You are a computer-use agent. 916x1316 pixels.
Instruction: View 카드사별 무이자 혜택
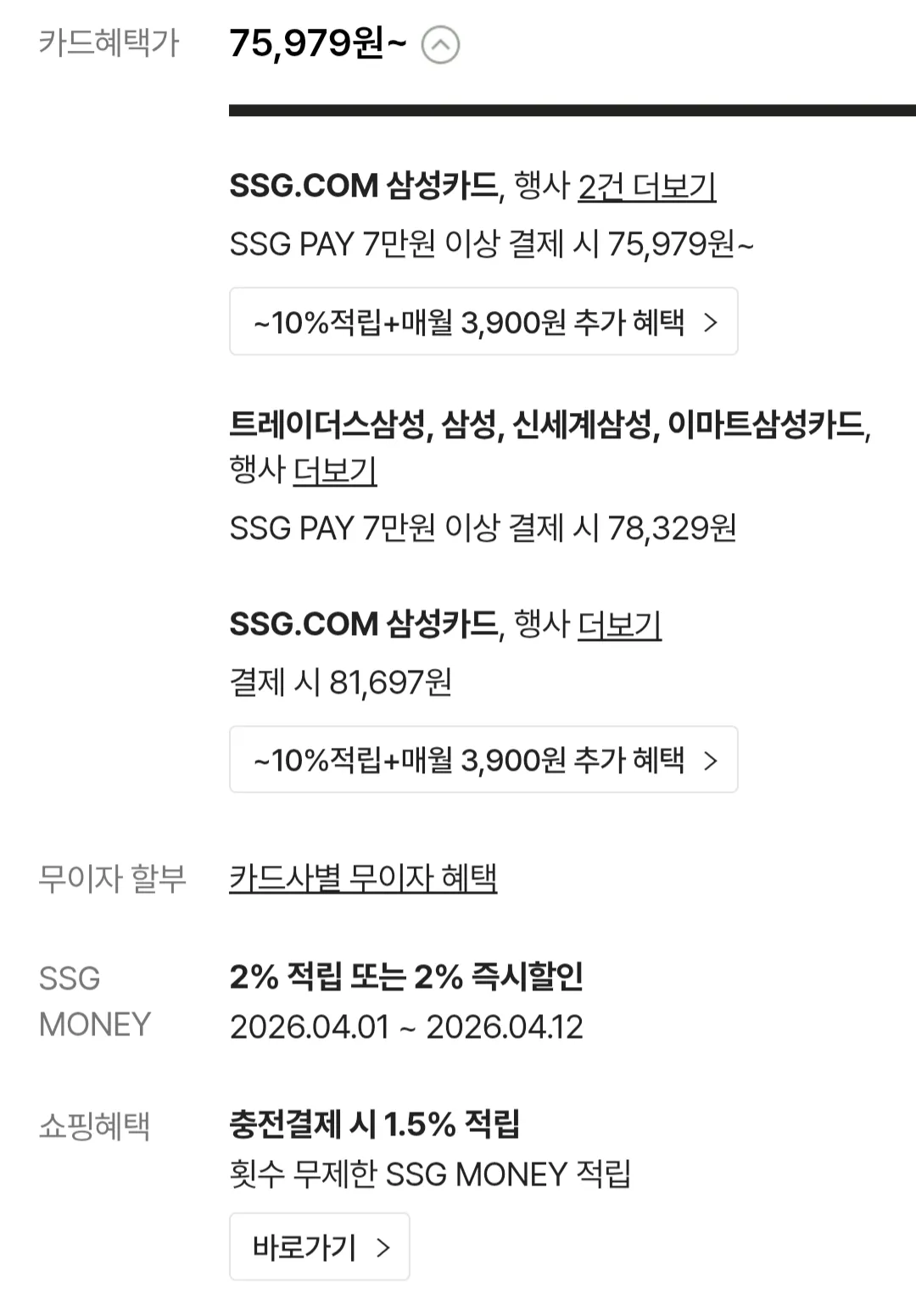(x=363, y=878)
